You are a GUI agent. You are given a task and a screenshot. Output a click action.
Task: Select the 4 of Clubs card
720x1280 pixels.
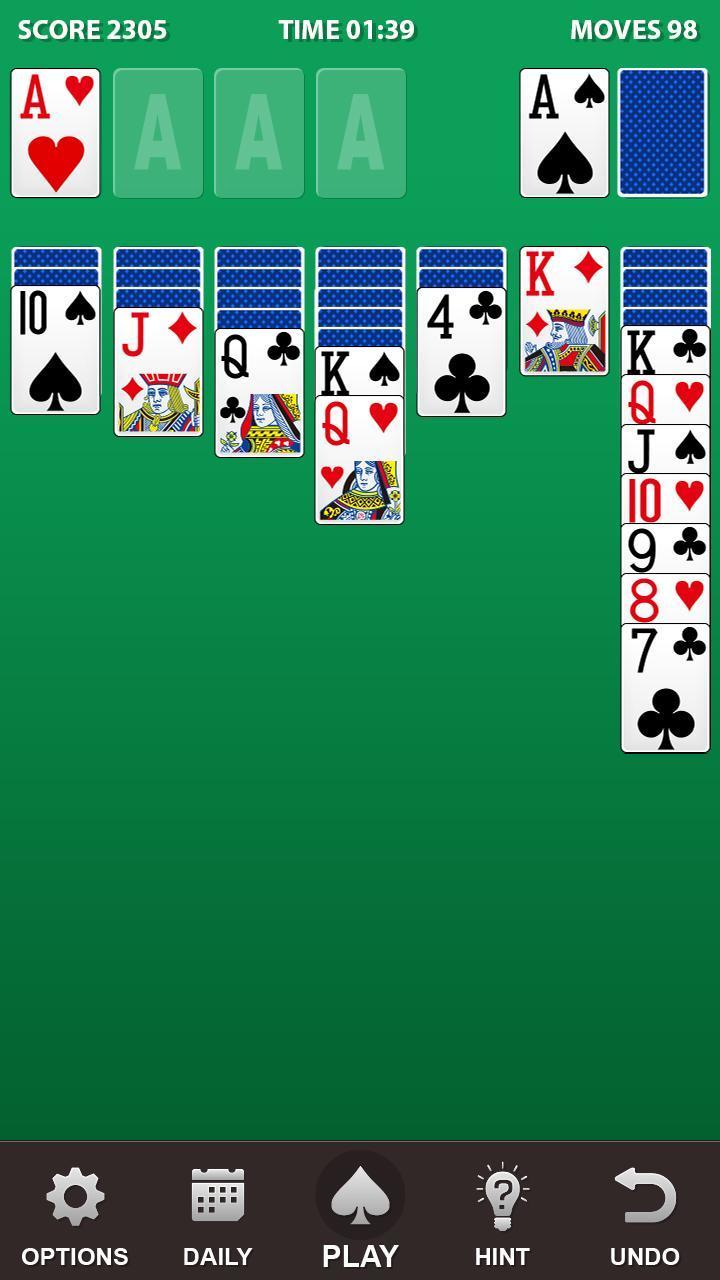pos(460,350)
